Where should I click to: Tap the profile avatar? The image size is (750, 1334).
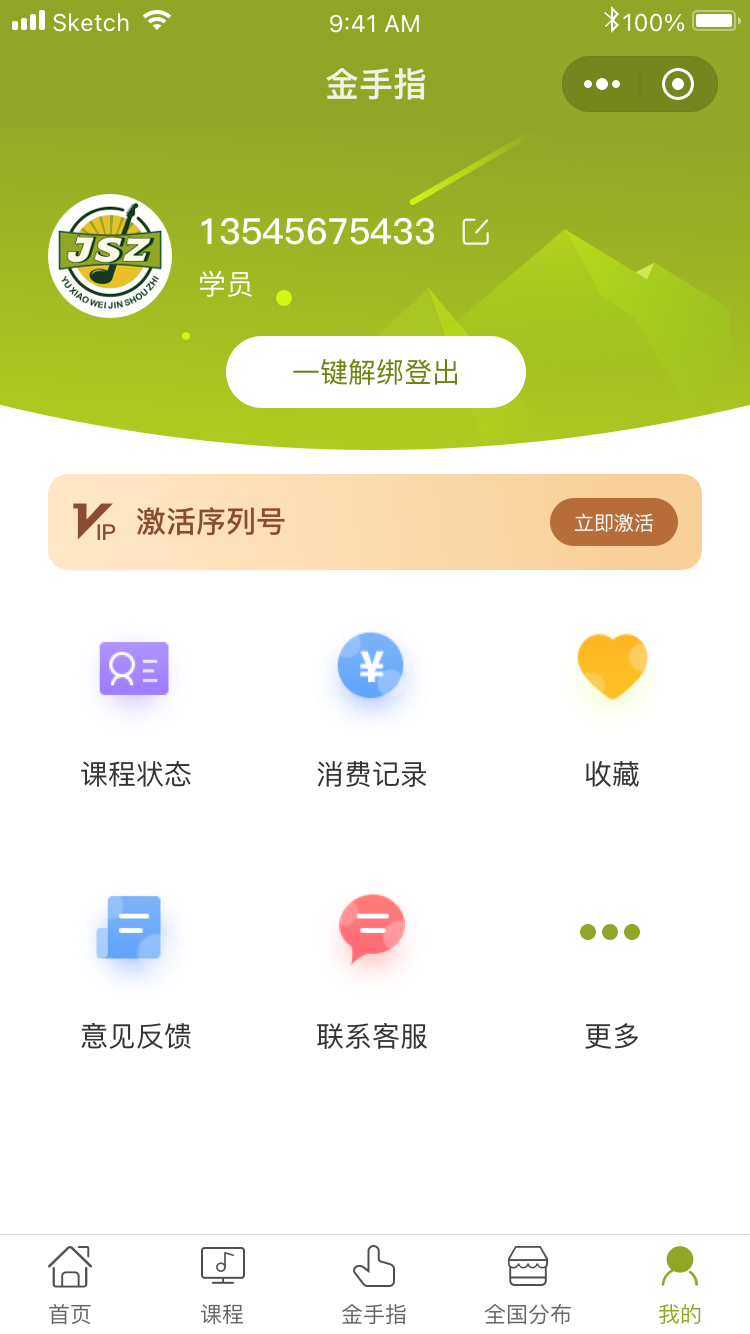click(110, 256)
